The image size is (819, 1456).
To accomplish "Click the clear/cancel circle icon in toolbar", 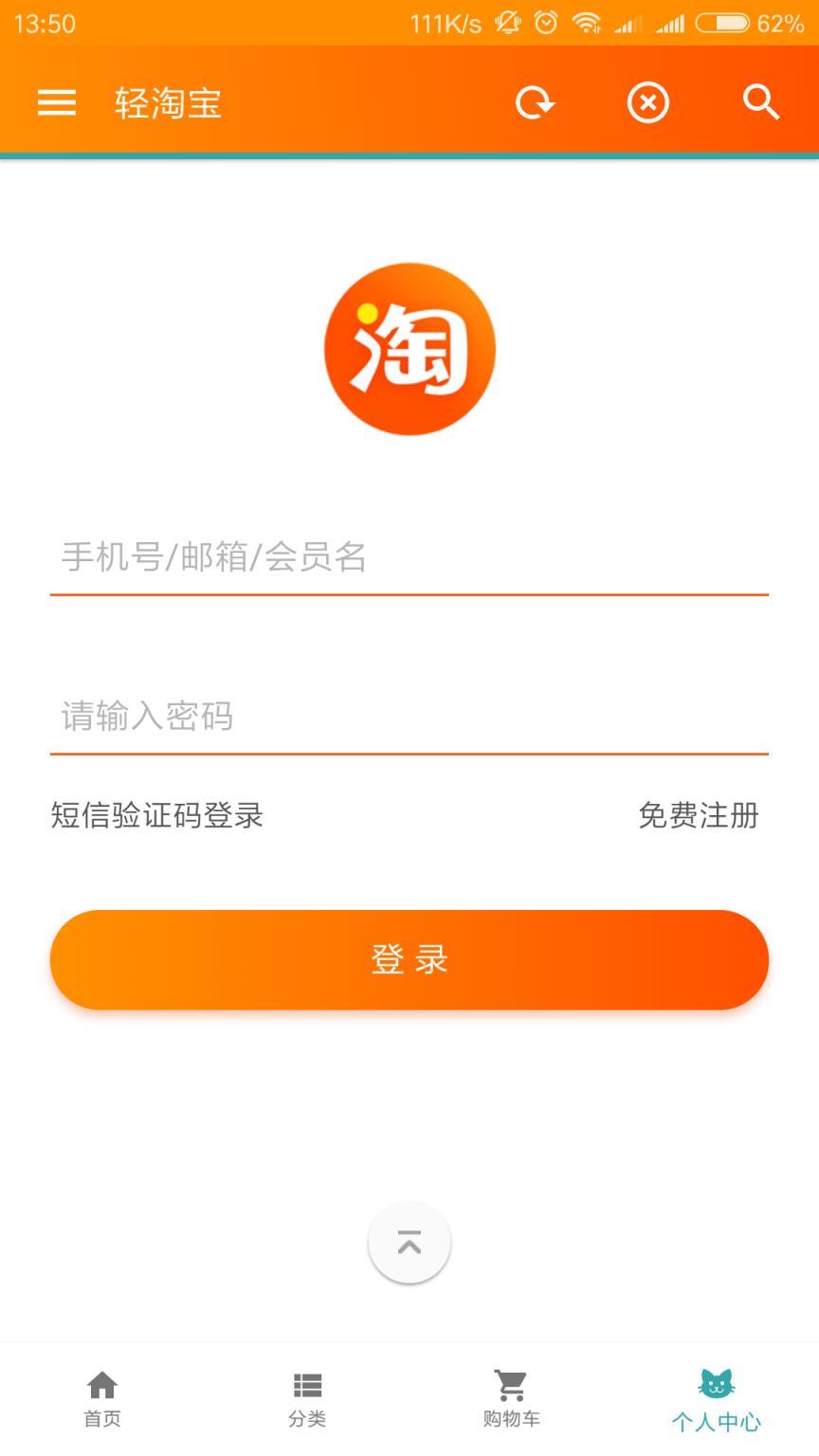I will tap(647, 102).
